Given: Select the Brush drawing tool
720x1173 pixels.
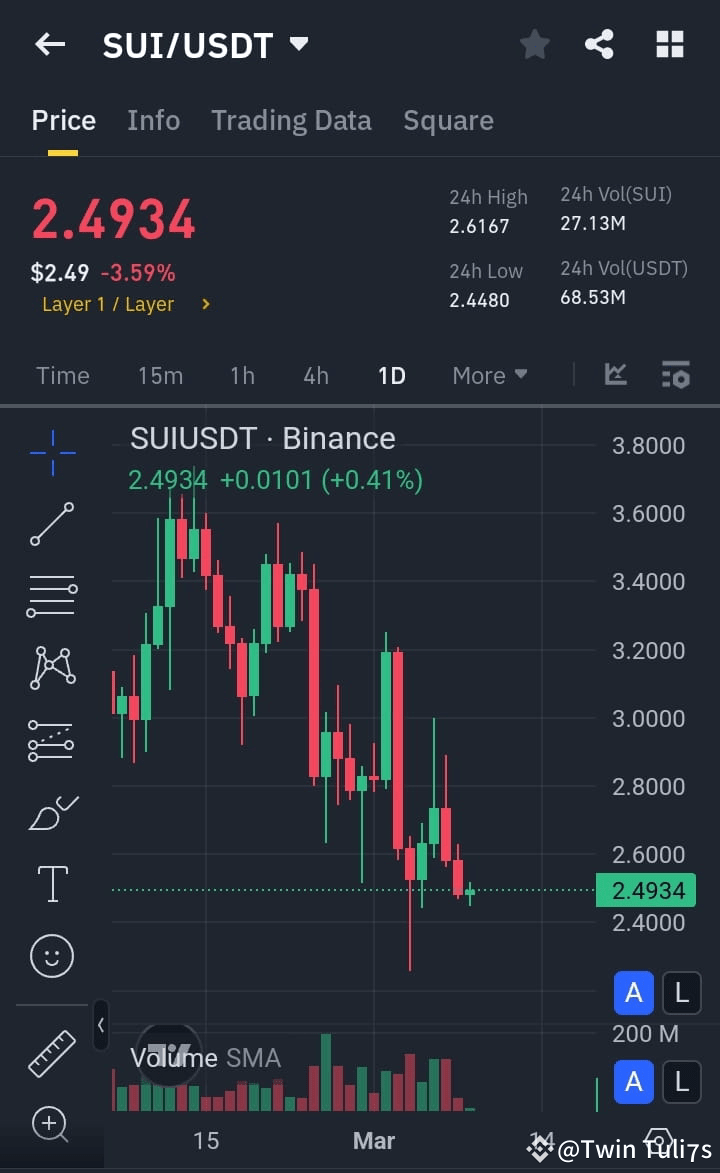Looking at the screenshot, I should [52, 811].
